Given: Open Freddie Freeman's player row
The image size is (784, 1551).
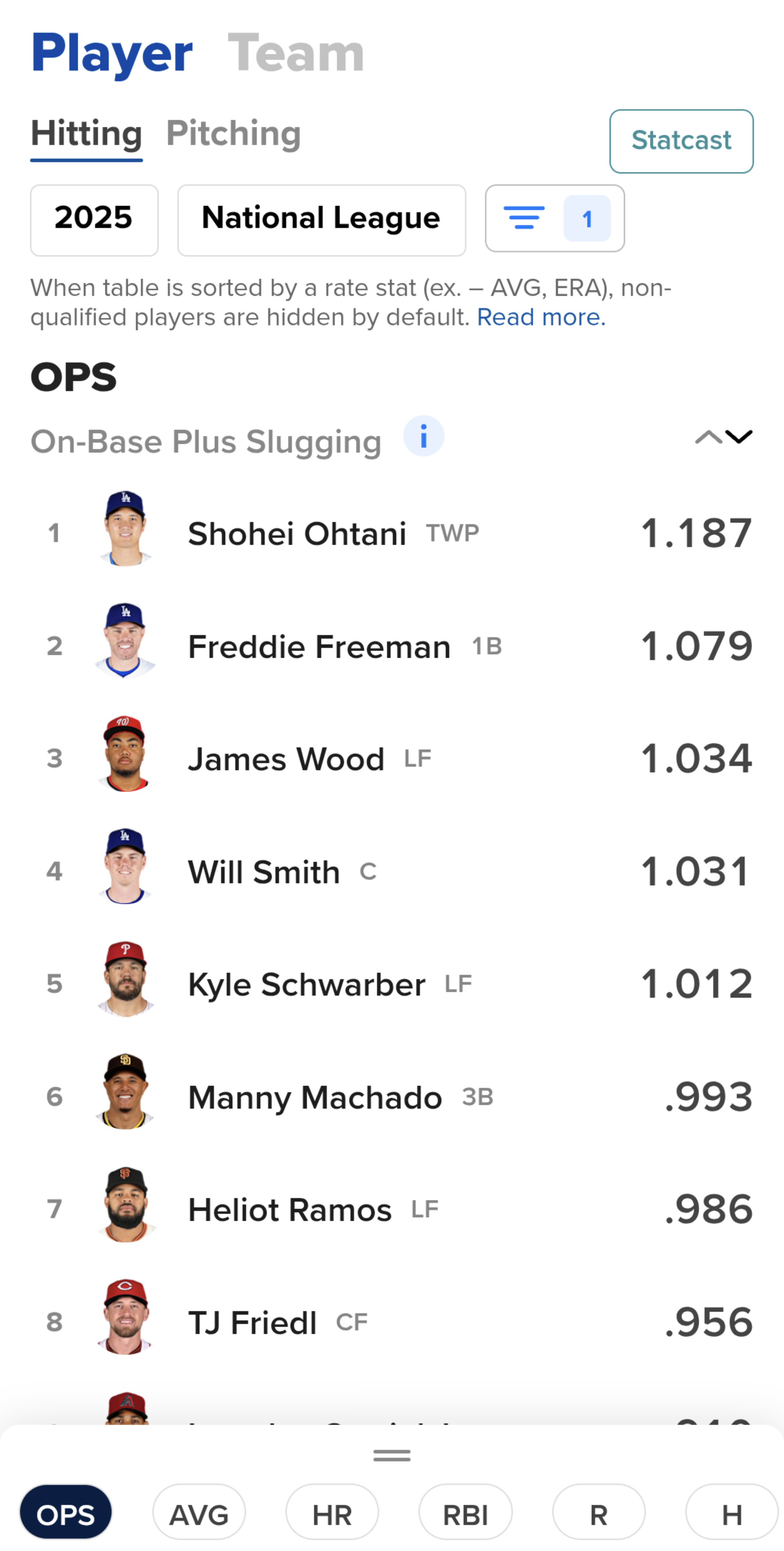Looking at the screenshot, I should [x=392, y=645].
